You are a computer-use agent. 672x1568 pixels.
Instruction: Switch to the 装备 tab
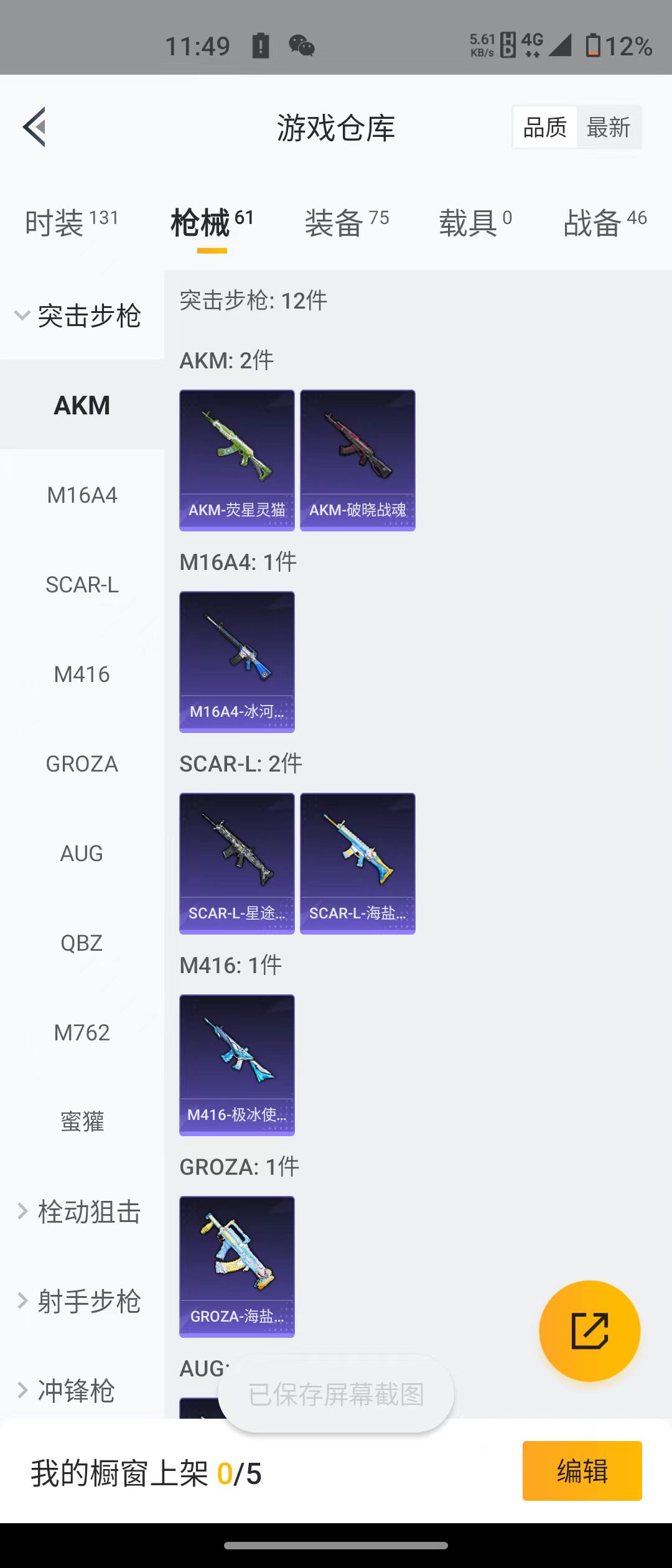tap(346, 223)
